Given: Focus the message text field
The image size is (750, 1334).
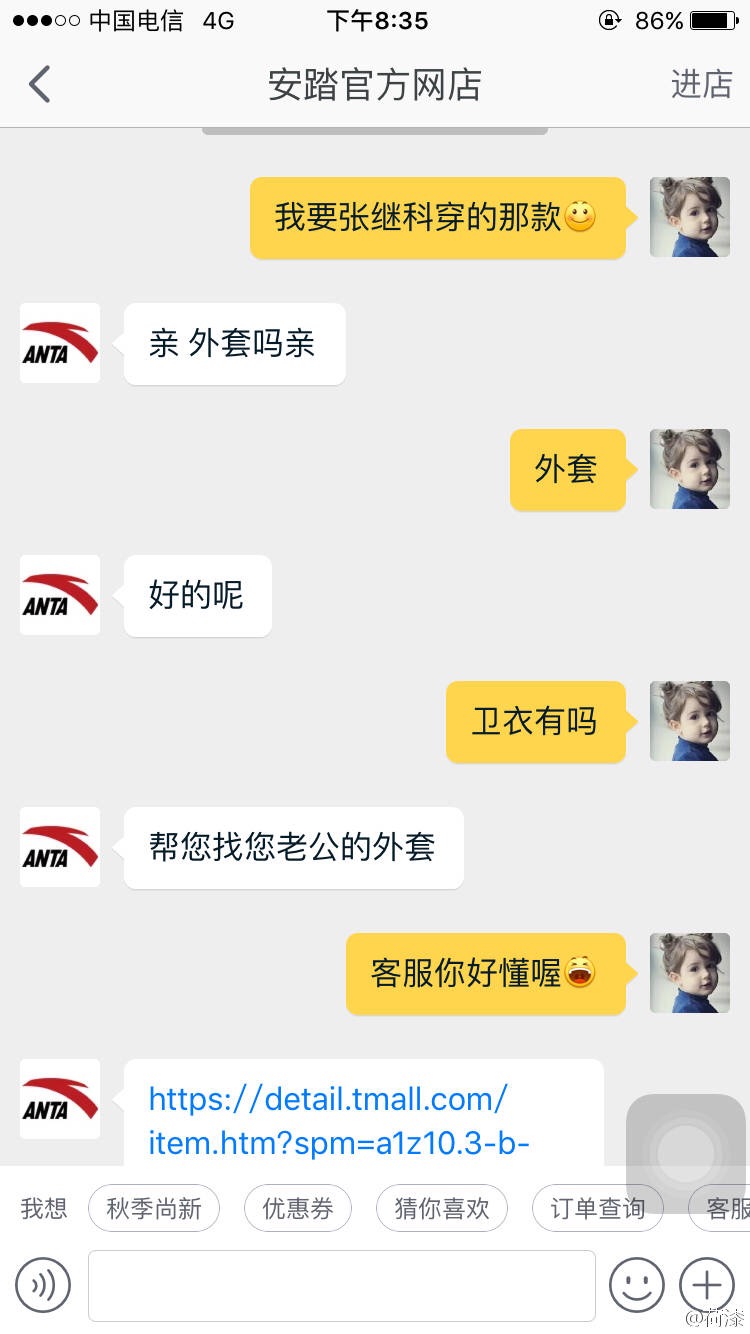Looking at the screenshot, I should (x=341, y=1285).
